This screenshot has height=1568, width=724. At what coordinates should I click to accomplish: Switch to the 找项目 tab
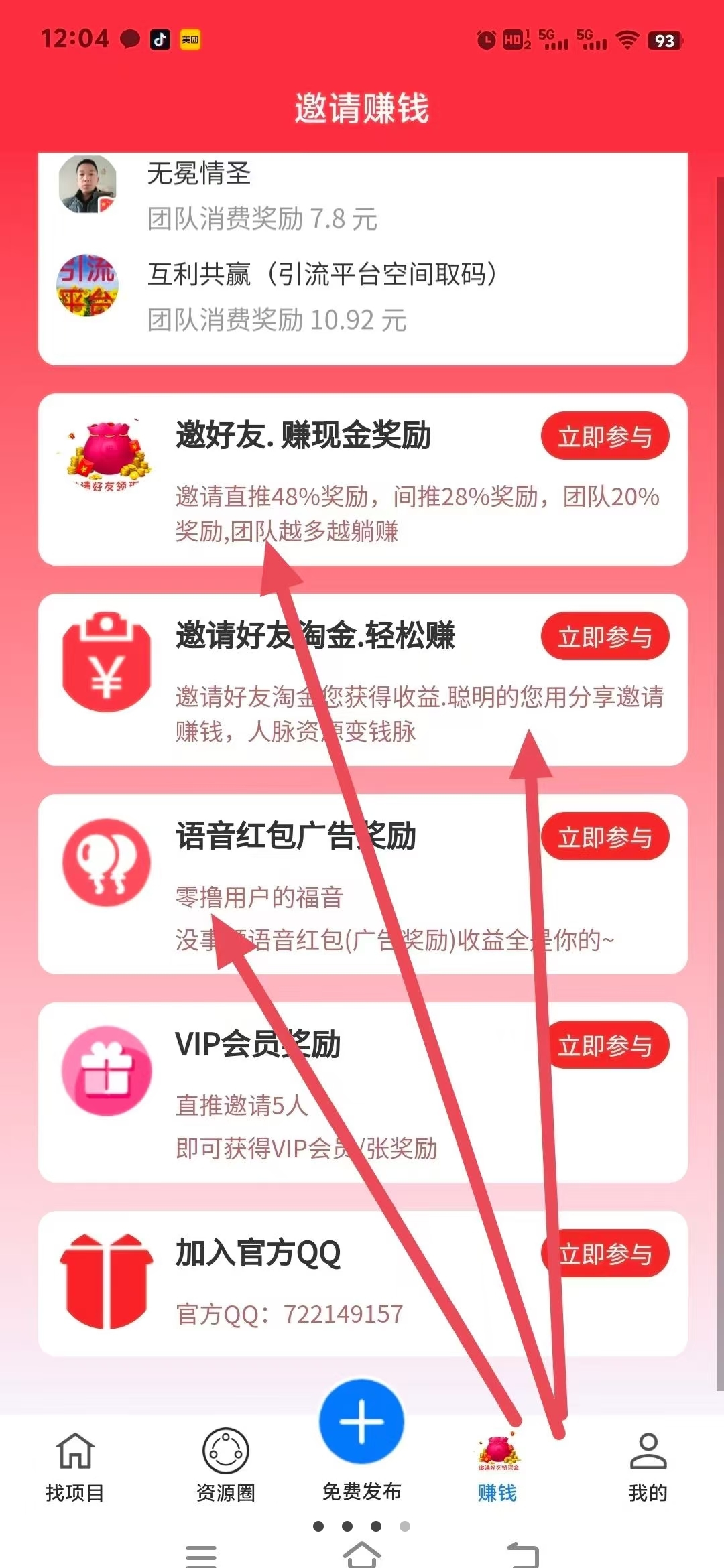[x=75, y=1467]
